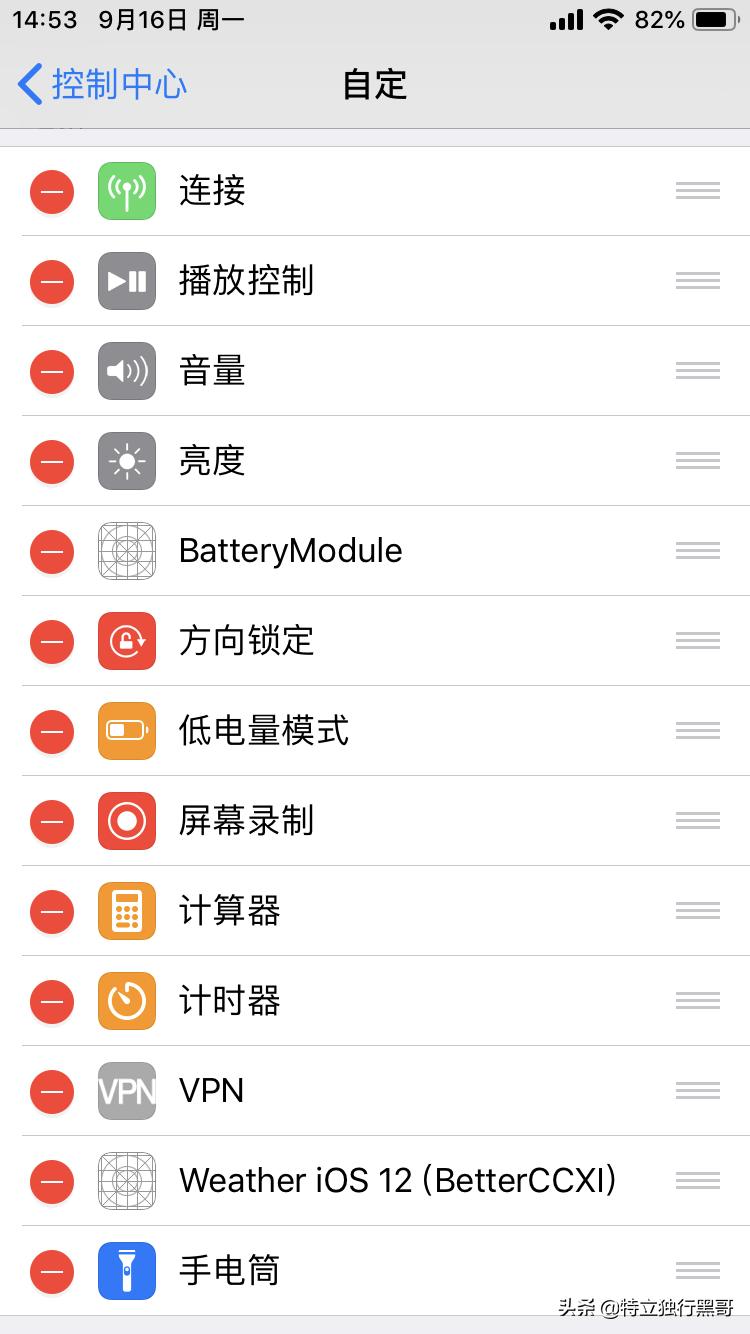Select the 亮度 brightness icon

(126, 461)
